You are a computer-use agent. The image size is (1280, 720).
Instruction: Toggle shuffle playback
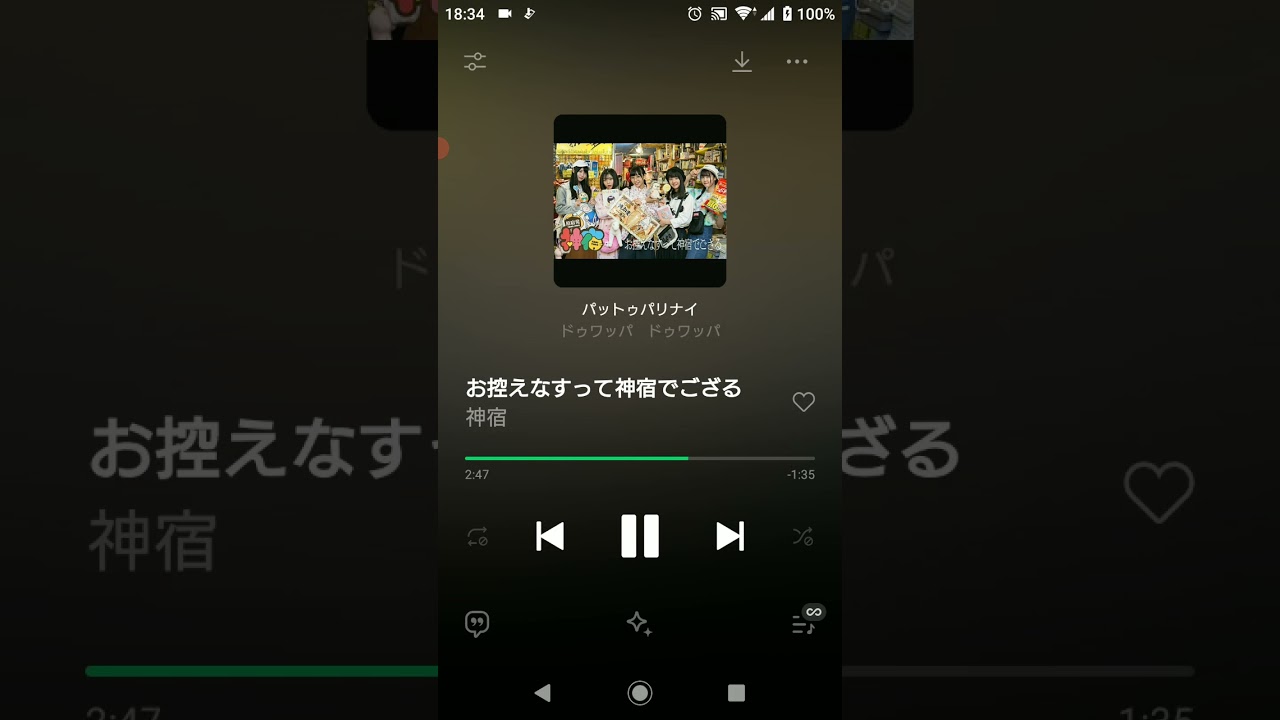(x=803, y=537)
